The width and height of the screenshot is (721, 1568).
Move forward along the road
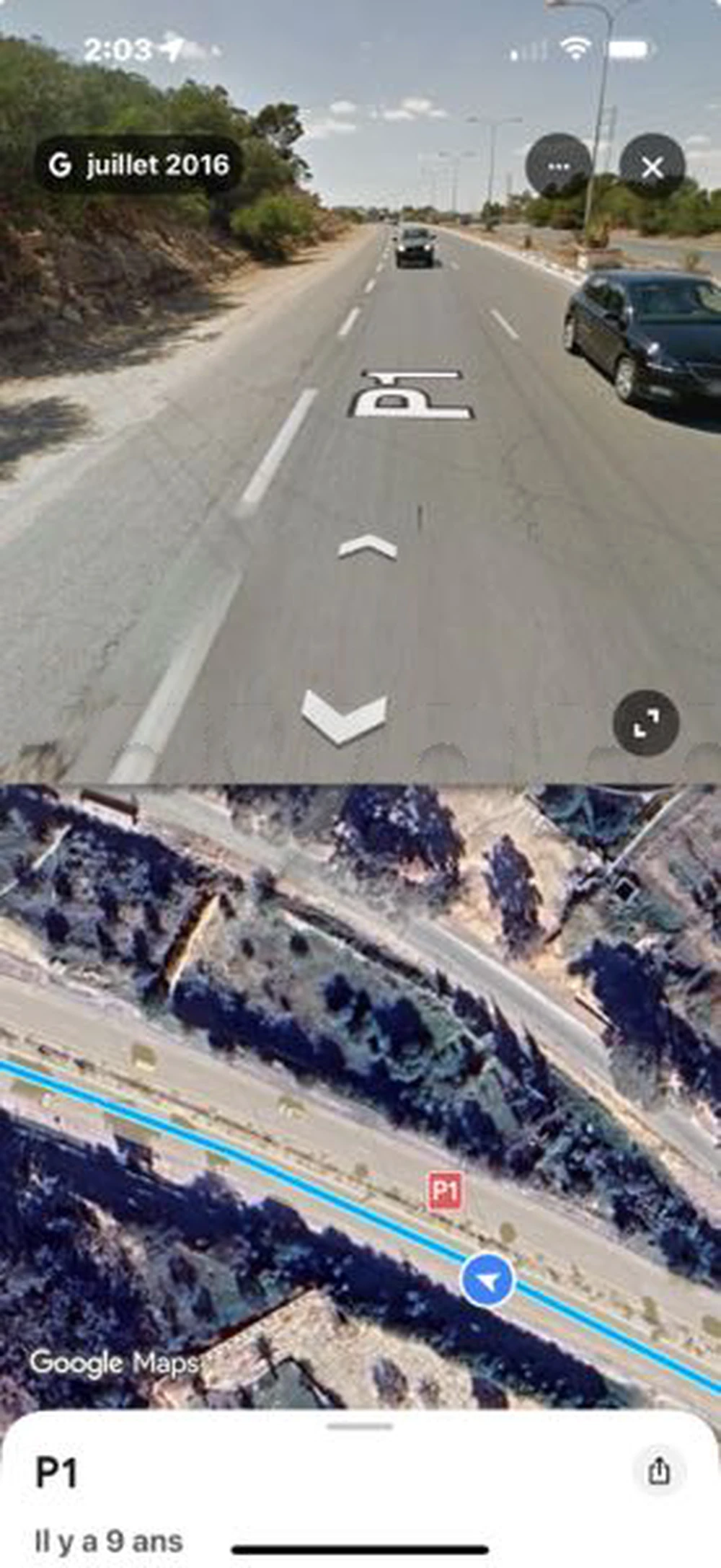pyautogui.click(x=368, y=548)
